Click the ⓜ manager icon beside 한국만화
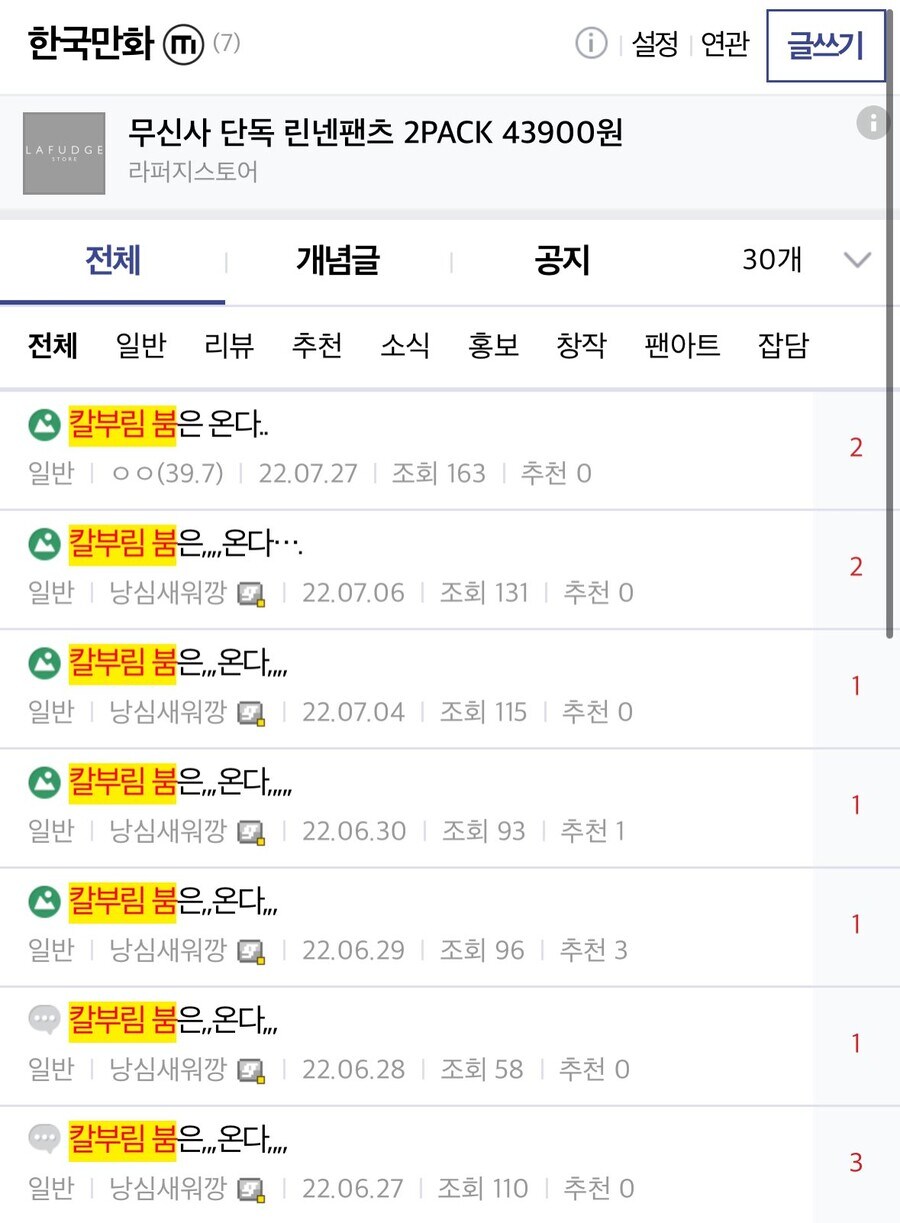The image size is (900, 1223). 185,44
